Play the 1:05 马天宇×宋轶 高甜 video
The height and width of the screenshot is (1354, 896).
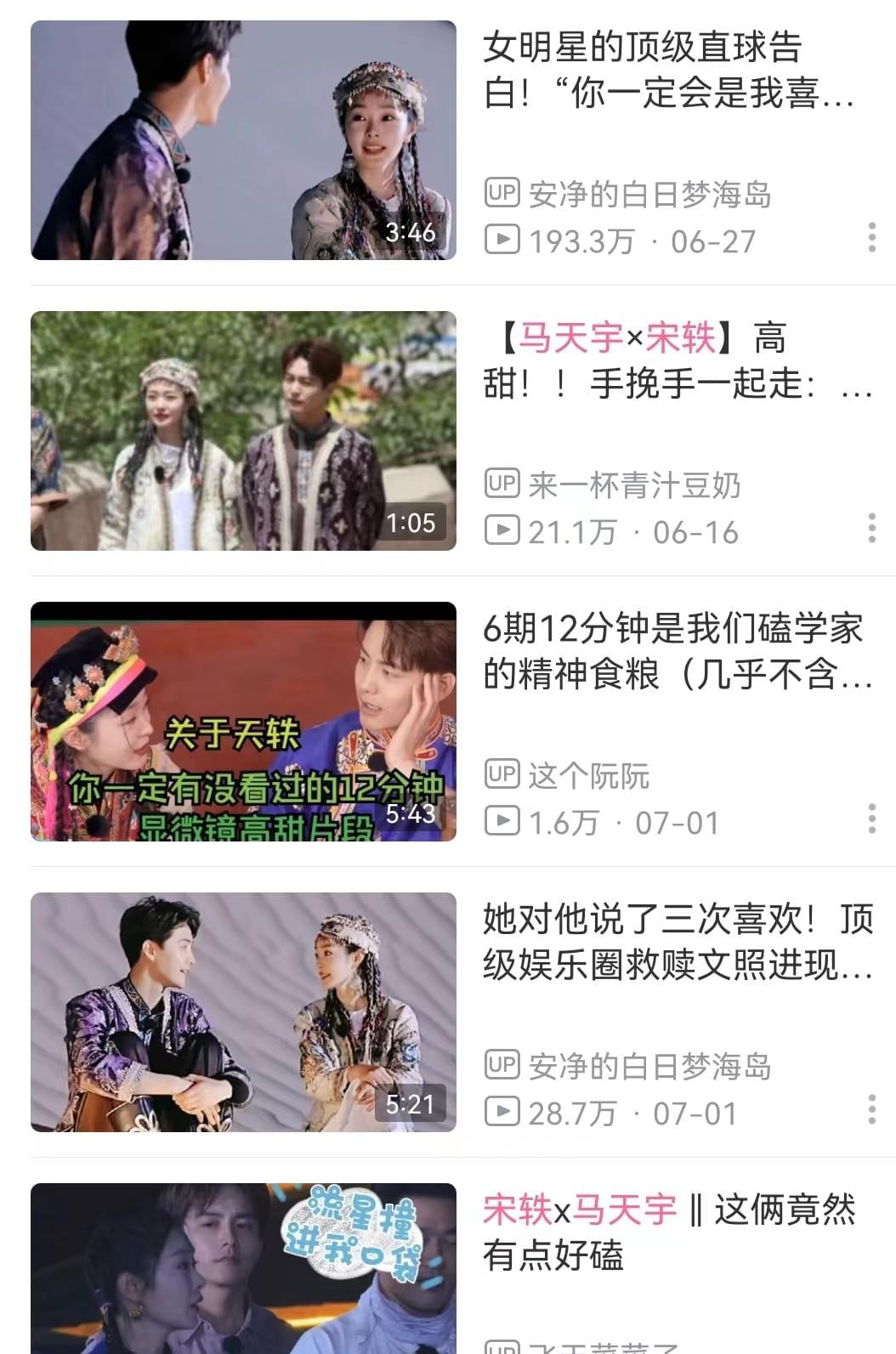(x=243, y=431)
